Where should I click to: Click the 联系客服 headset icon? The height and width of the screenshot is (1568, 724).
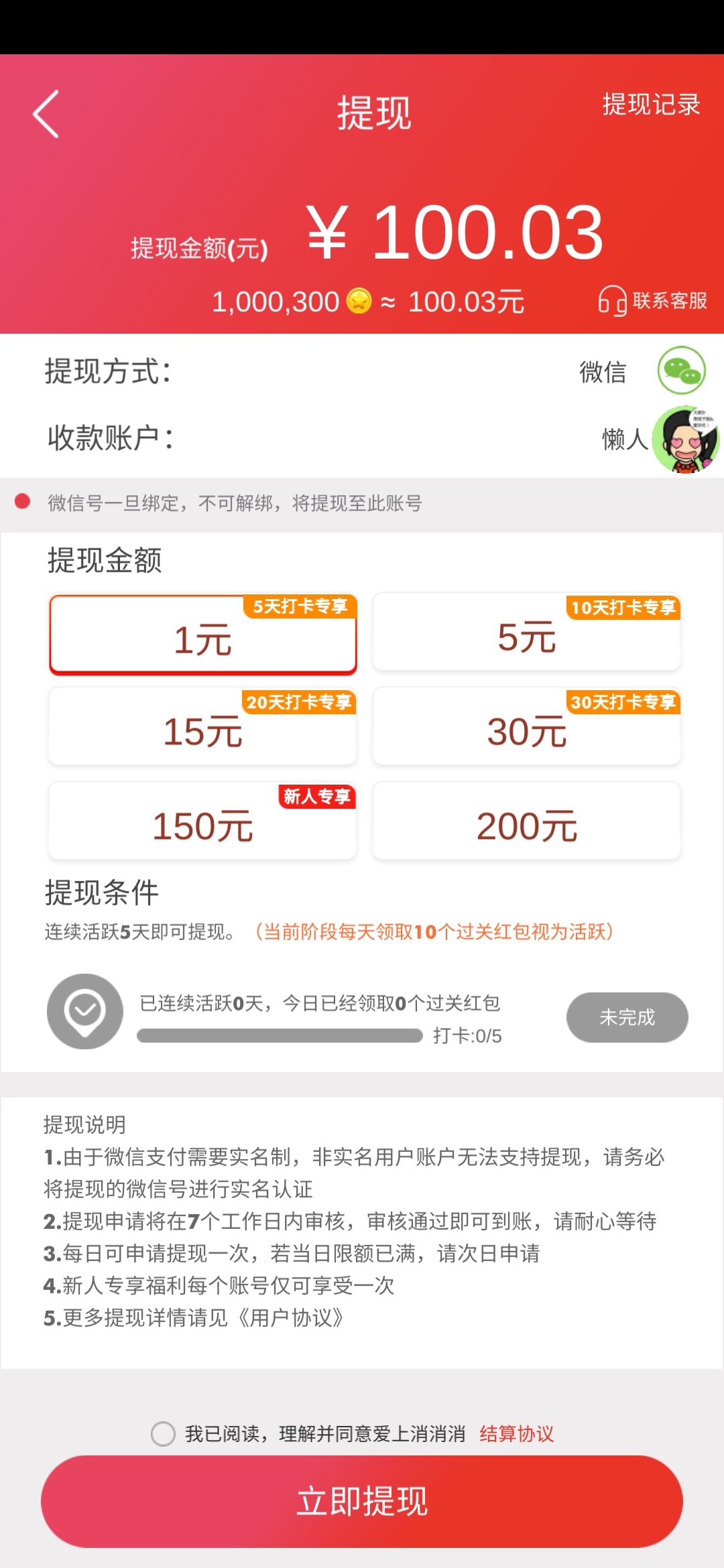pos(611,301)
